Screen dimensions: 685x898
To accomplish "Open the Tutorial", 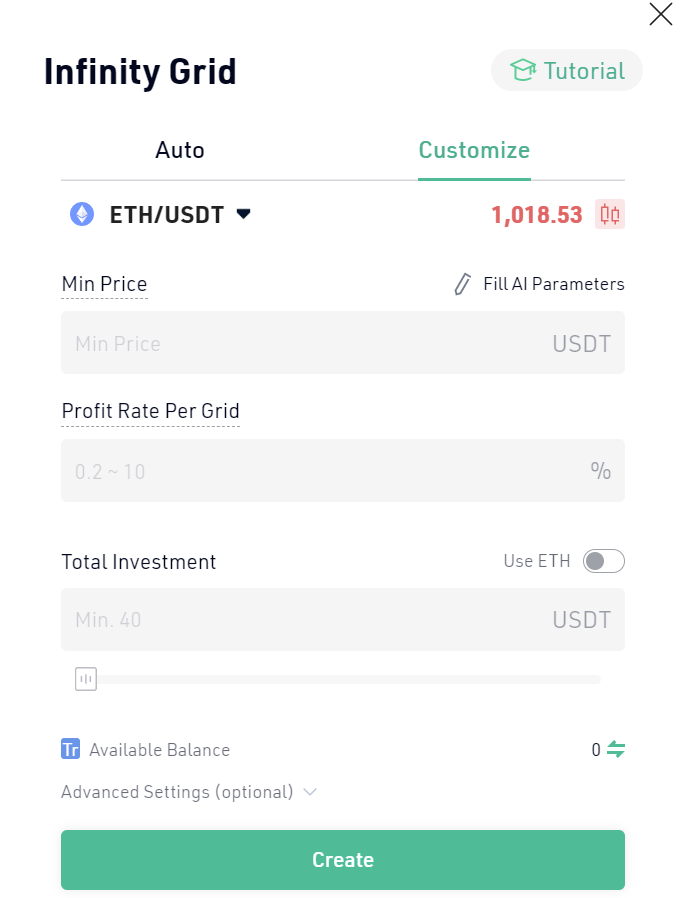I will pos(567,71).
